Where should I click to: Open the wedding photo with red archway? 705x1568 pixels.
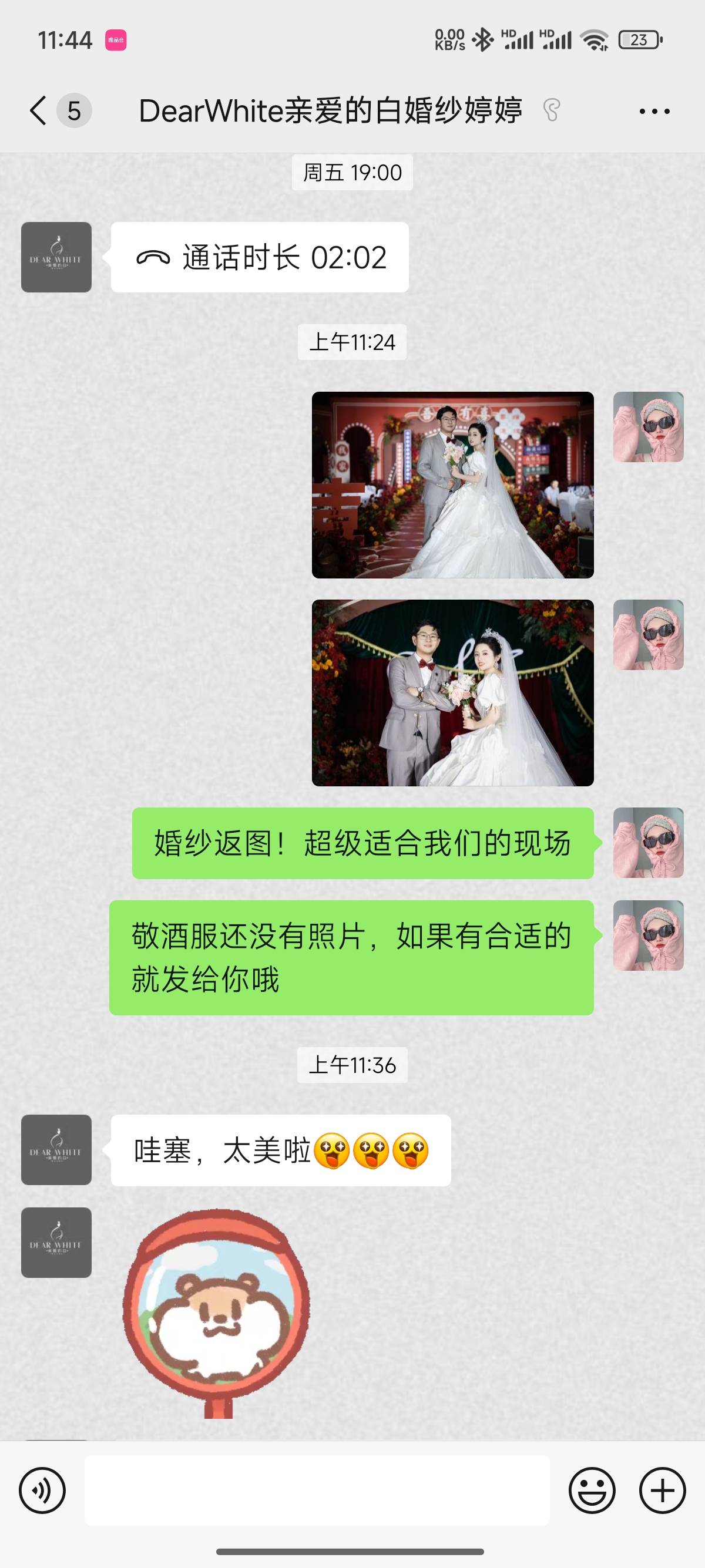tap(452, 485)
